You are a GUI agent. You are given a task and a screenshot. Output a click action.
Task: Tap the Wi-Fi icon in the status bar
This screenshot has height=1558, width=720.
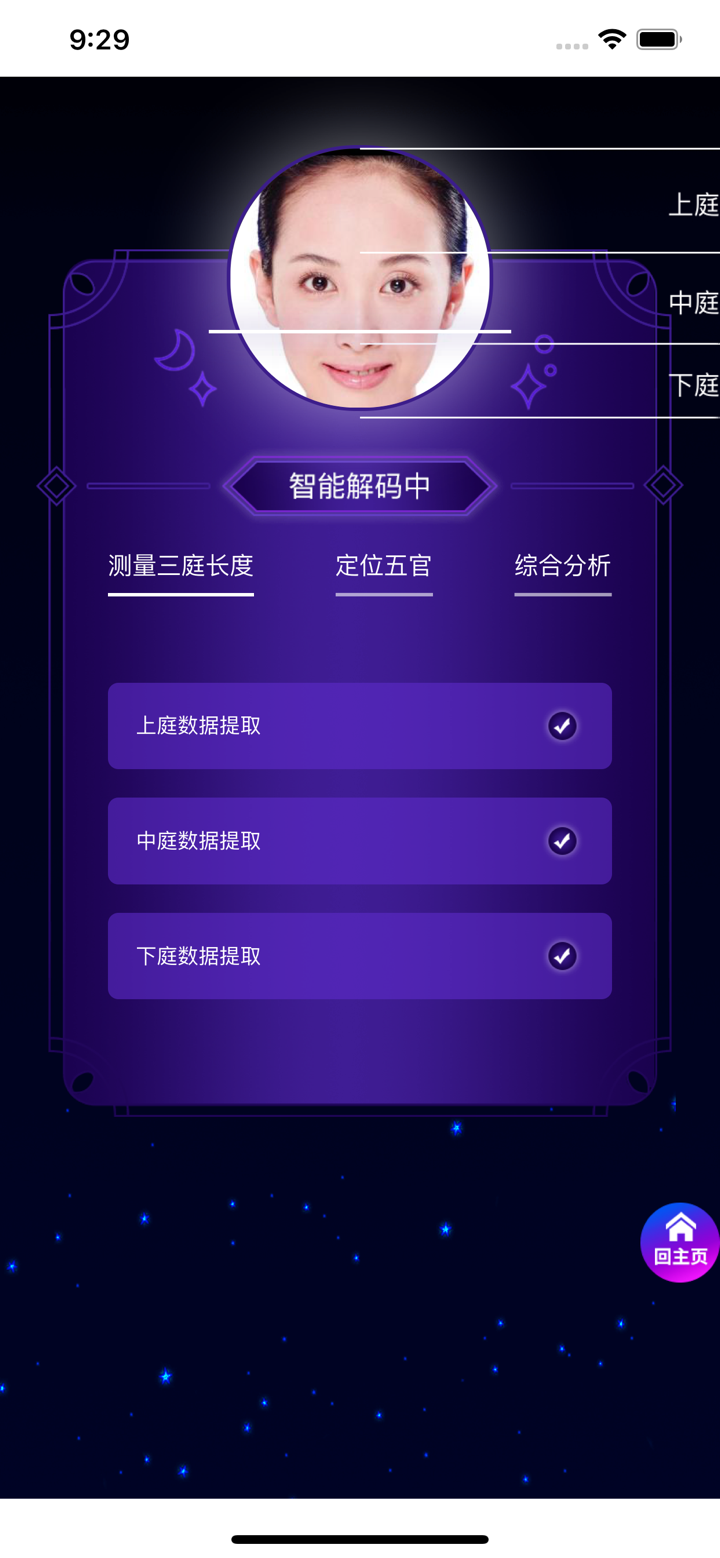pyautogui.click(x=613, y=40)
